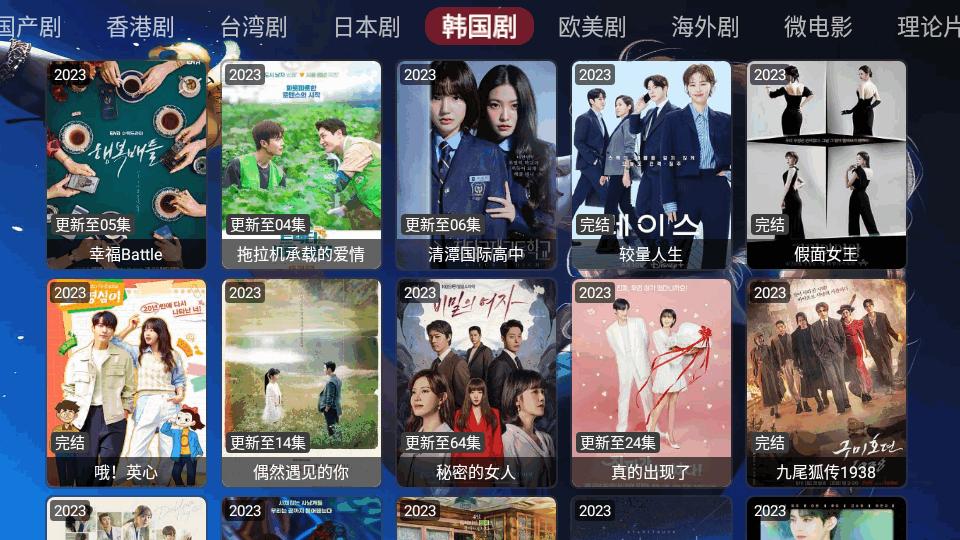Tap the 哦！英心 drama tile
This screenshot has height=540, width=960.
(126, 383)
